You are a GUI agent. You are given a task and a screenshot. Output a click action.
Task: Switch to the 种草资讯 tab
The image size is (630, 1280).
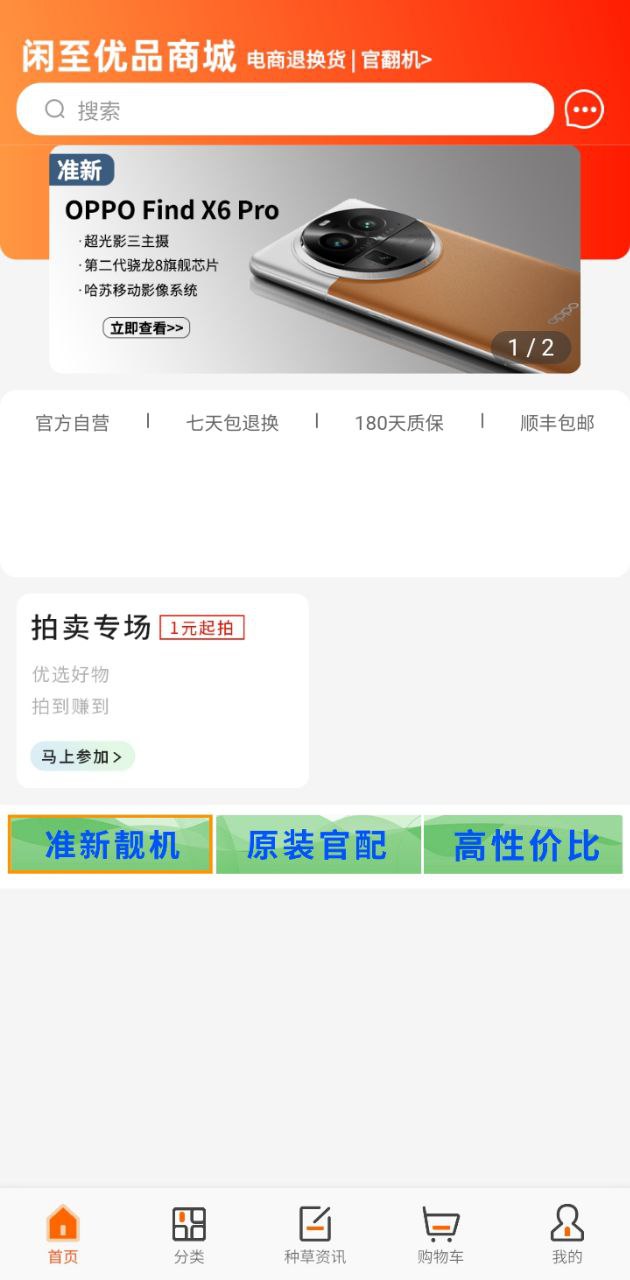(315, 1234)
